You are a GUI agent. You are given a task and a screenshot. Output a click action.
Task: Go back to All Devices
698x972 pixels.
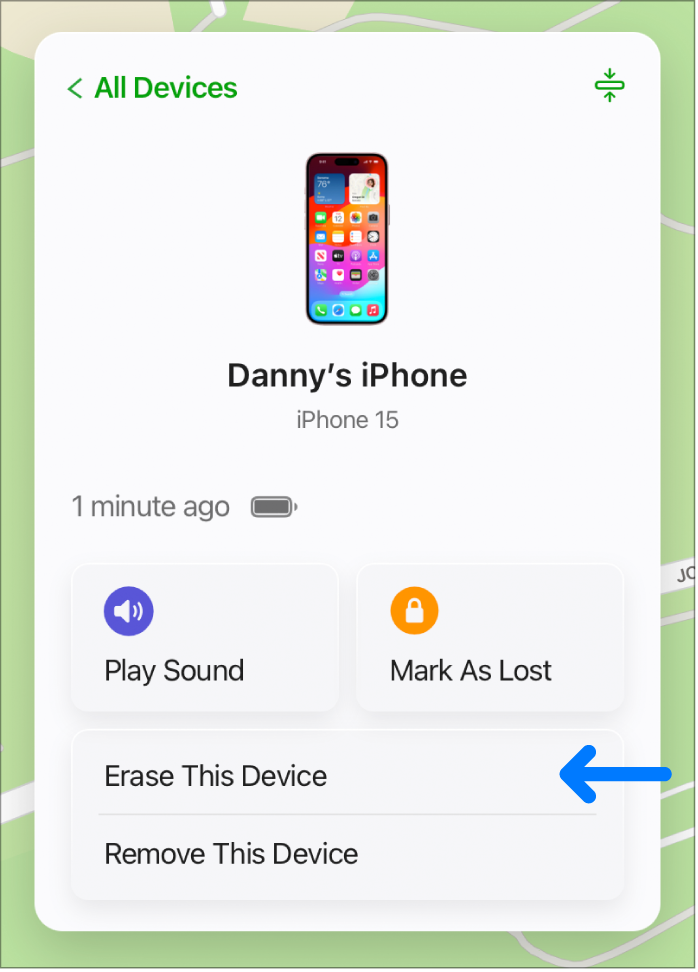[152, 88]
